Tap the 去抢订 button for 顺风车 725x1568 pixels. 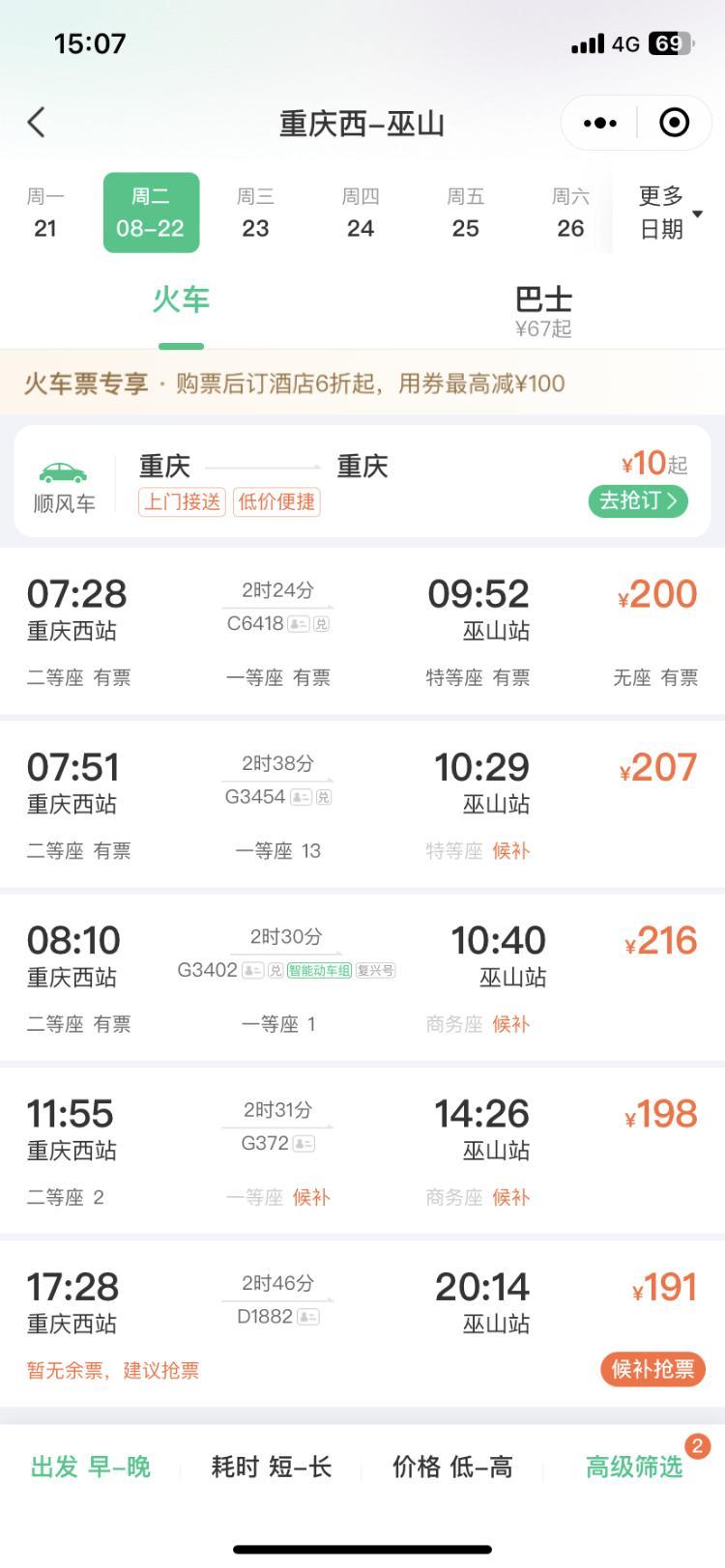click(638, 500)
